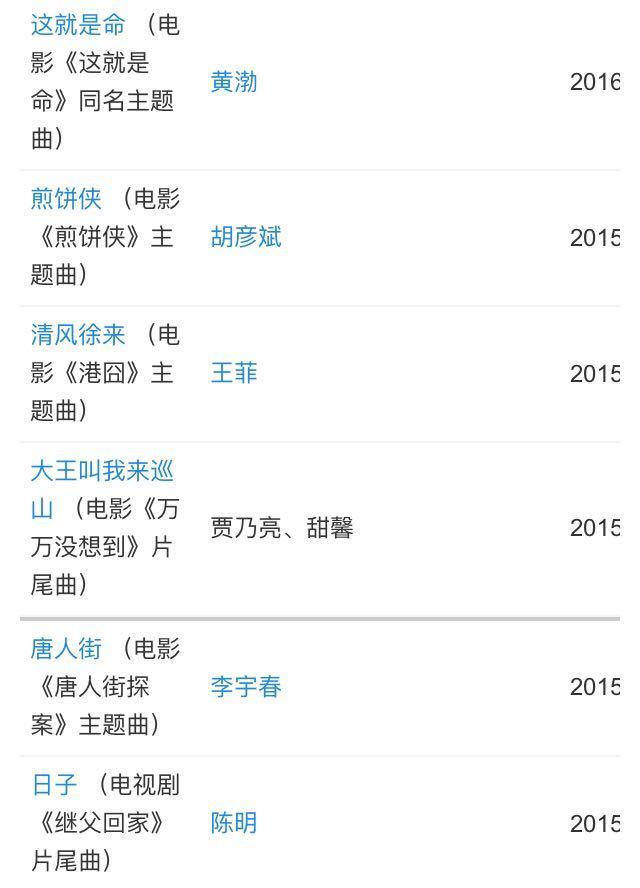Open the 大王叫我来巡山 song link

pos(101,471)
